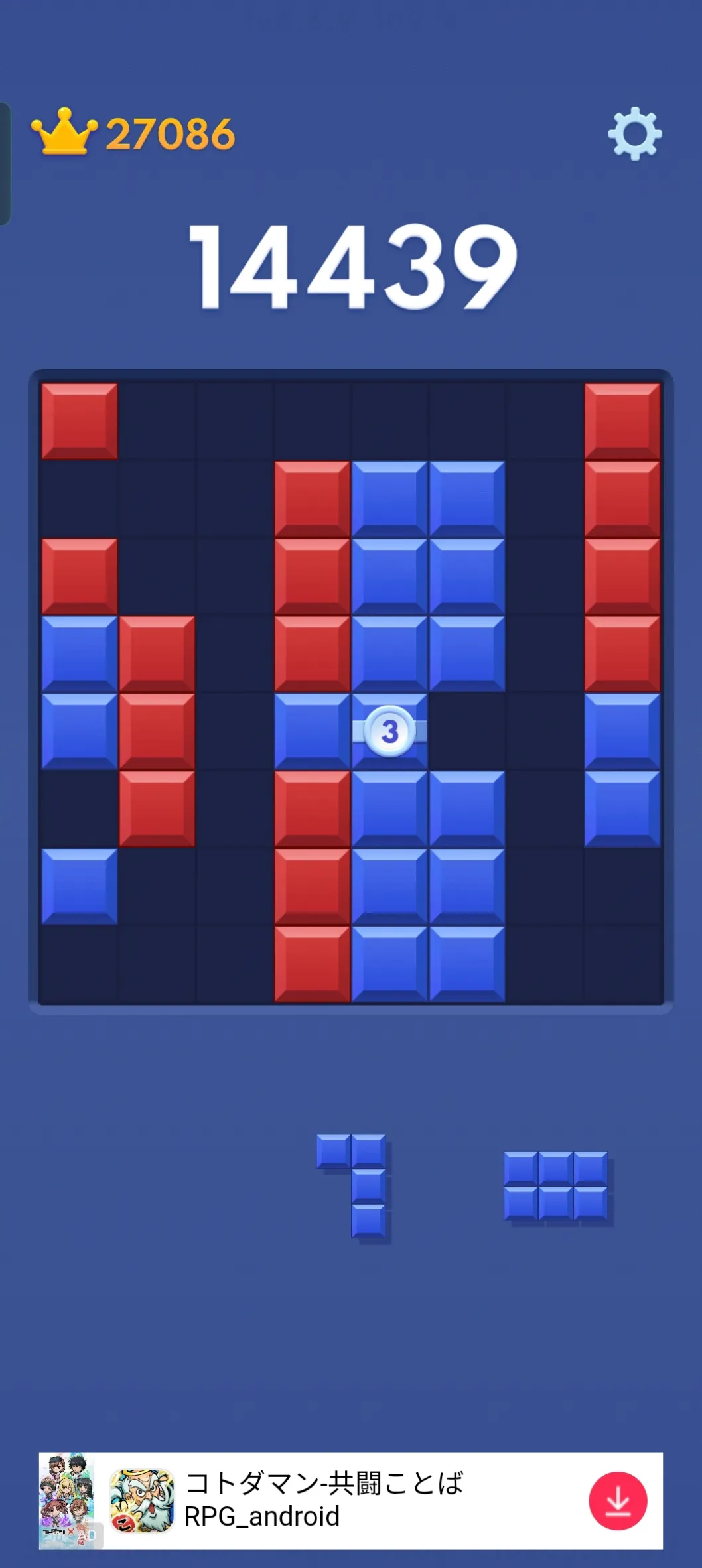This screenshot has width=702, height=1568.
Task: Select the six-block rectangle piece
Action: 555,1185
